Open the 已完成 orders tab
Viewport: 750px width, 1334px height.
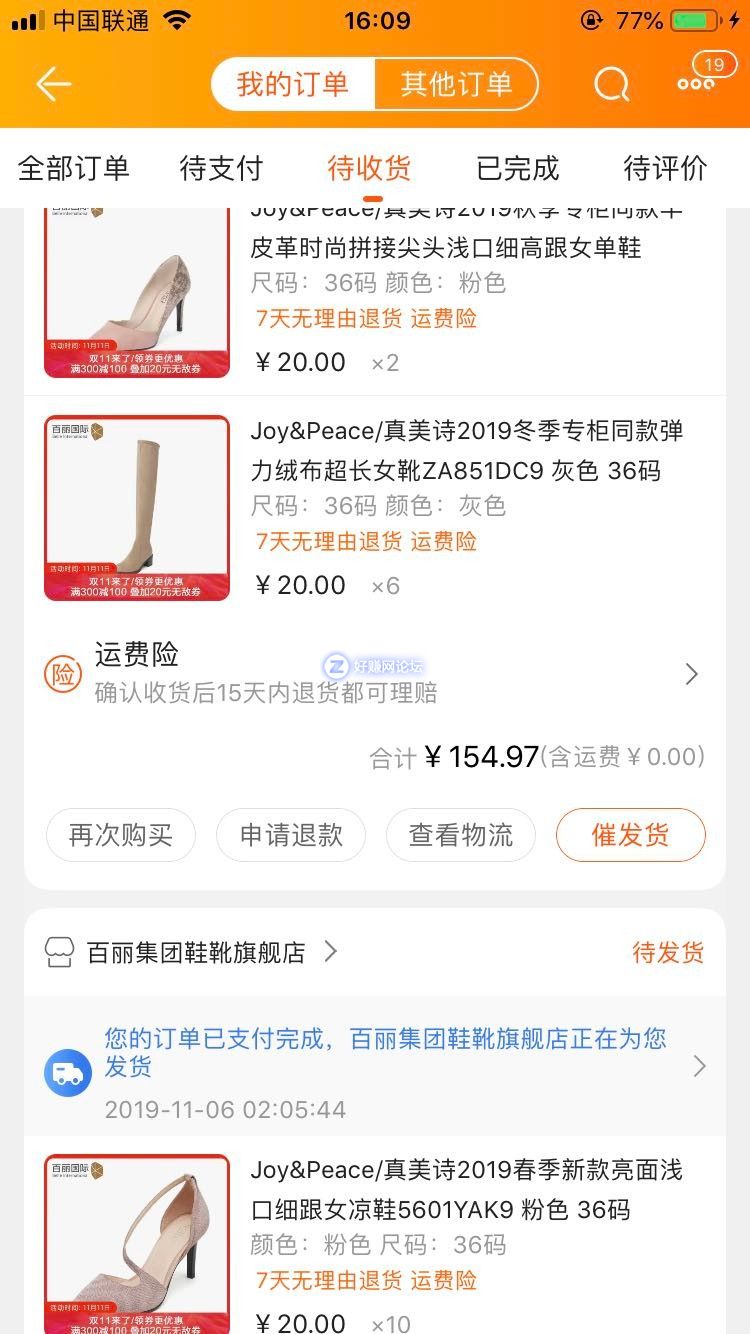[515, 168]
